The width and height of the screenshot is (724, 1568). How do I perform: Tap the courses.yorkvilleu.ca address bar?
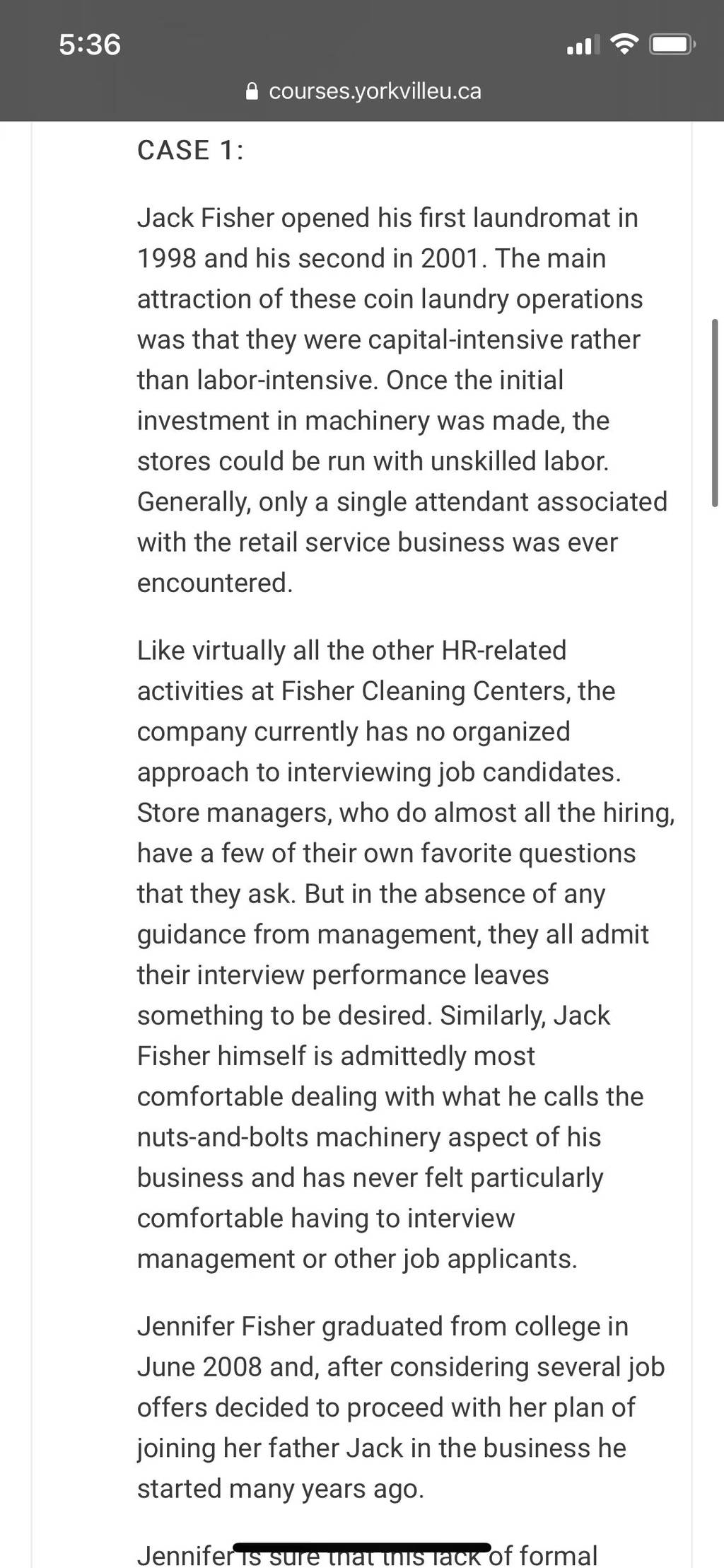click(363, 91)
